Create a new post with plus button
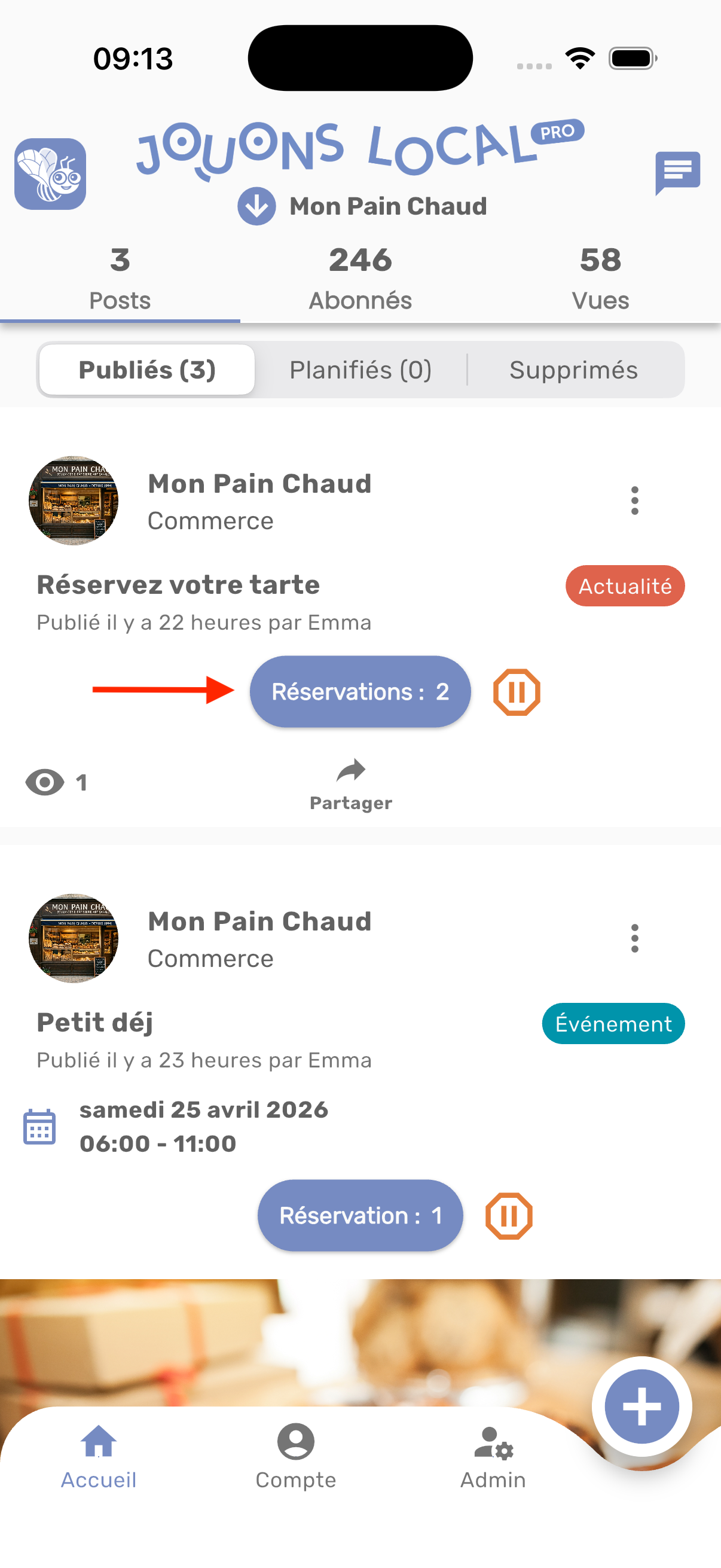 point(641,1406)
